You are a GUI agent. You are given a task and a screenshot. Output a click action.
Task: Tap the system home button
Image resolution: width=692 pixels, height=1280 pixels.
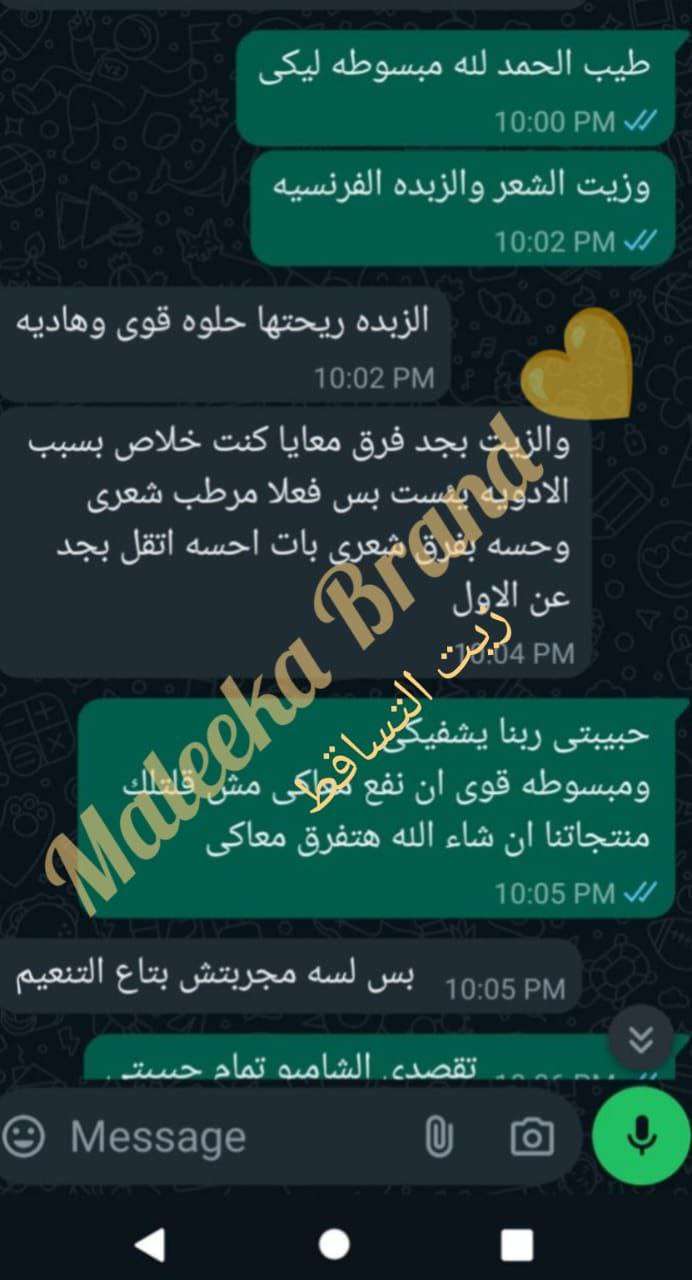pos(334,1244)
